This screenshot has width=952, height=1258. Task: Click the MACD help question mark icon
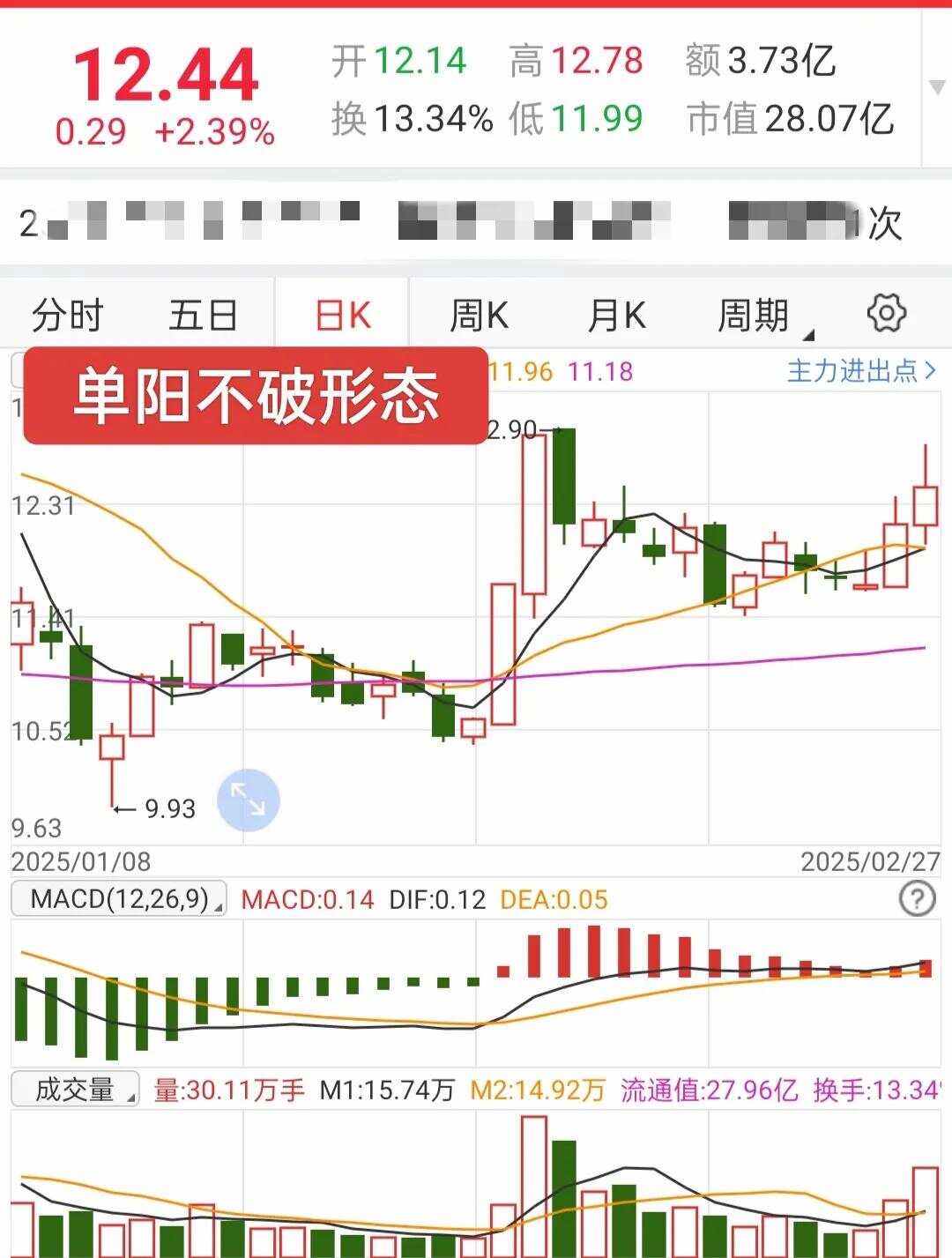pos(916,898)
